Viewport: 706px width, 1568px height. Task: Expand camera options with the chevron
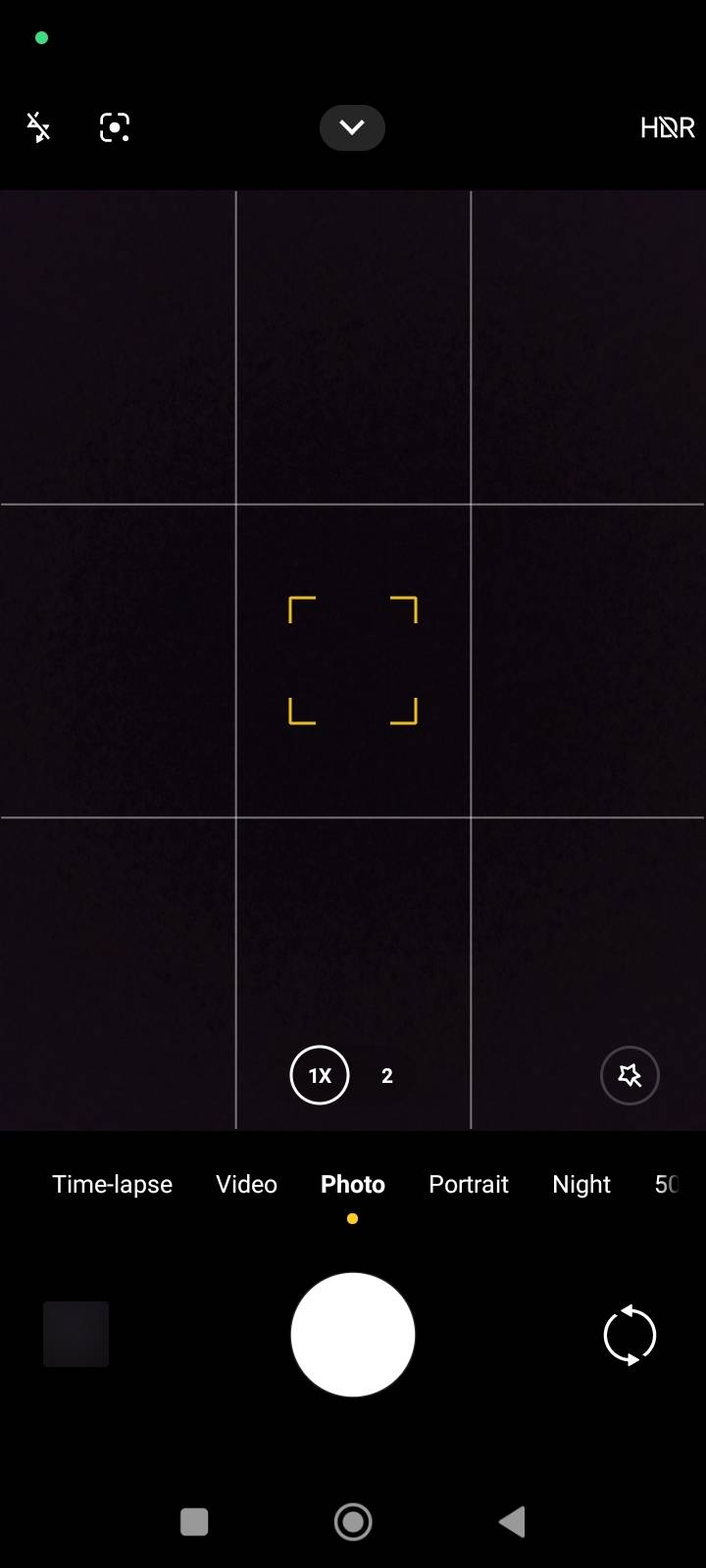[352, 127]
